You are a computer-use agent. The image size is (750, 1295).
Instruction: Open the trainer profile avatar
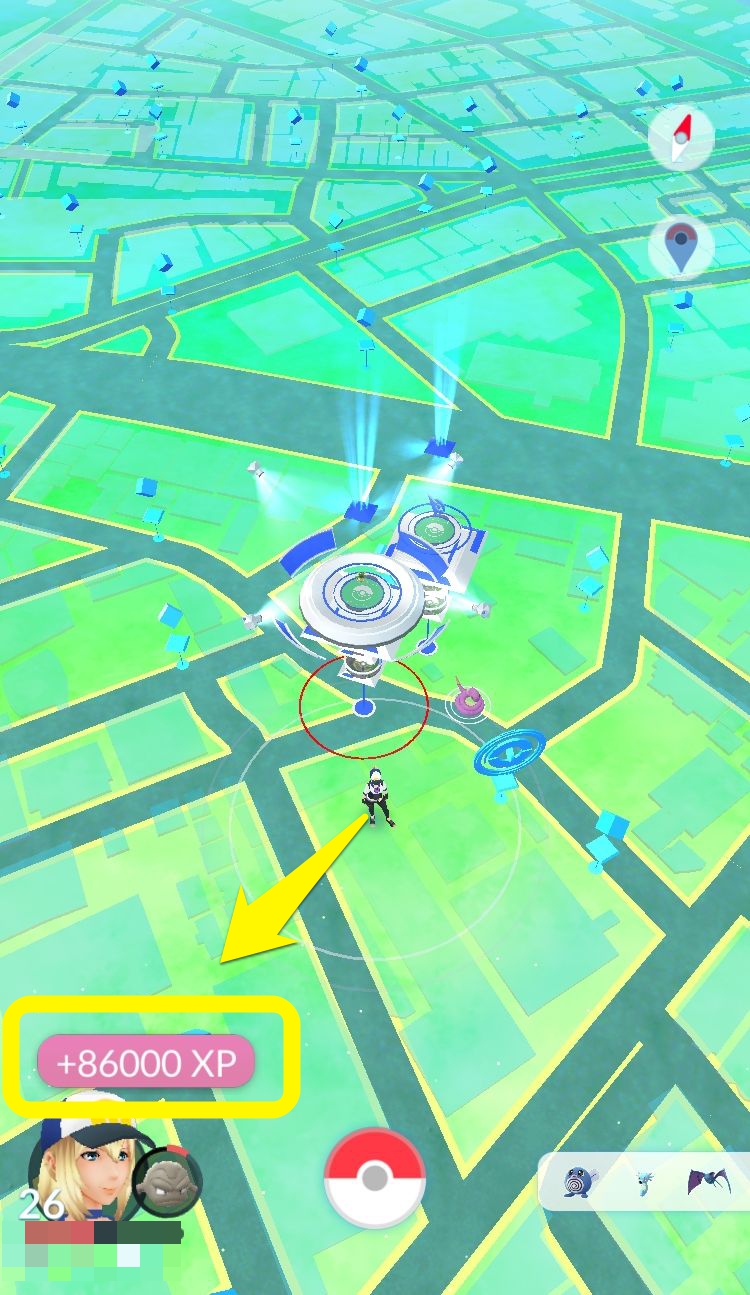[83, 1160]
